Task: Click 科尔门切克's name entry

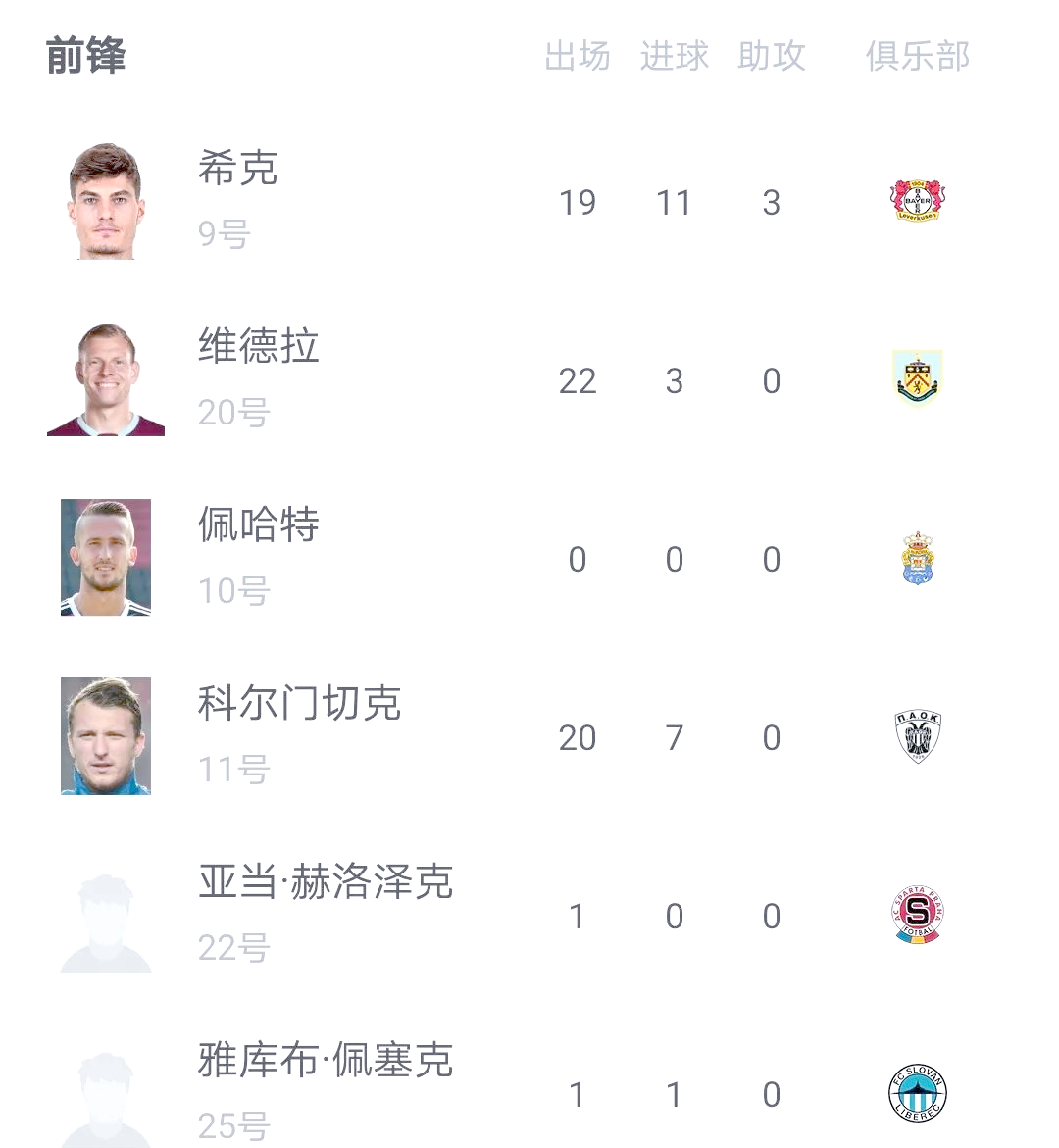Action: [300, 703]
